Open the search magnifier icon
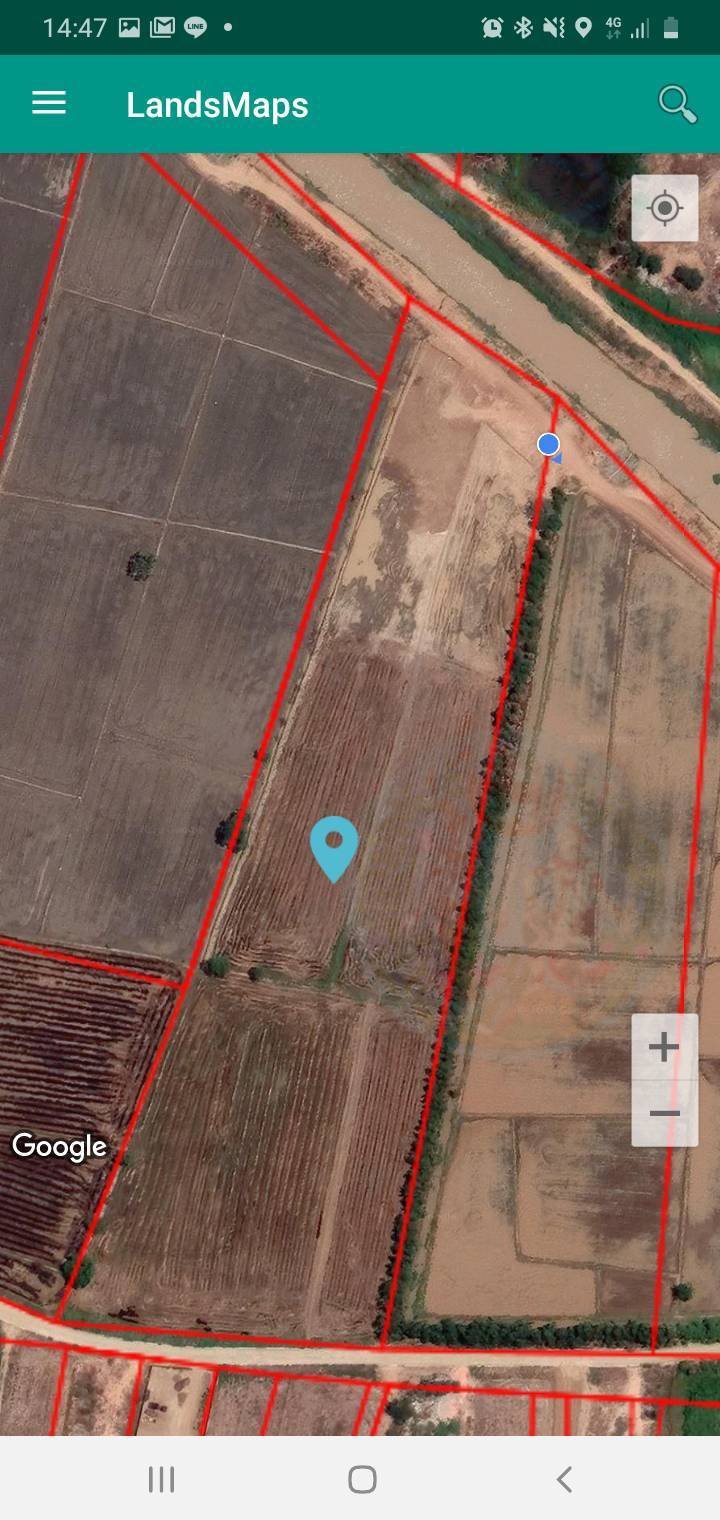720x1520 pixels. pyautogui.click(x=677, y=104)
